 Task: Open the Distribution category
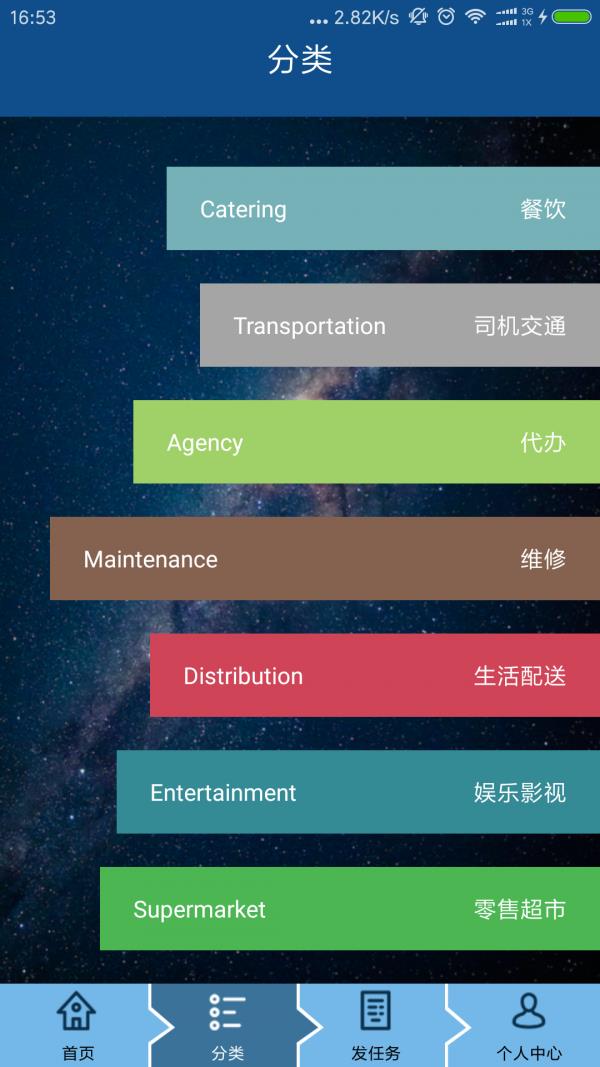point(375,675)
